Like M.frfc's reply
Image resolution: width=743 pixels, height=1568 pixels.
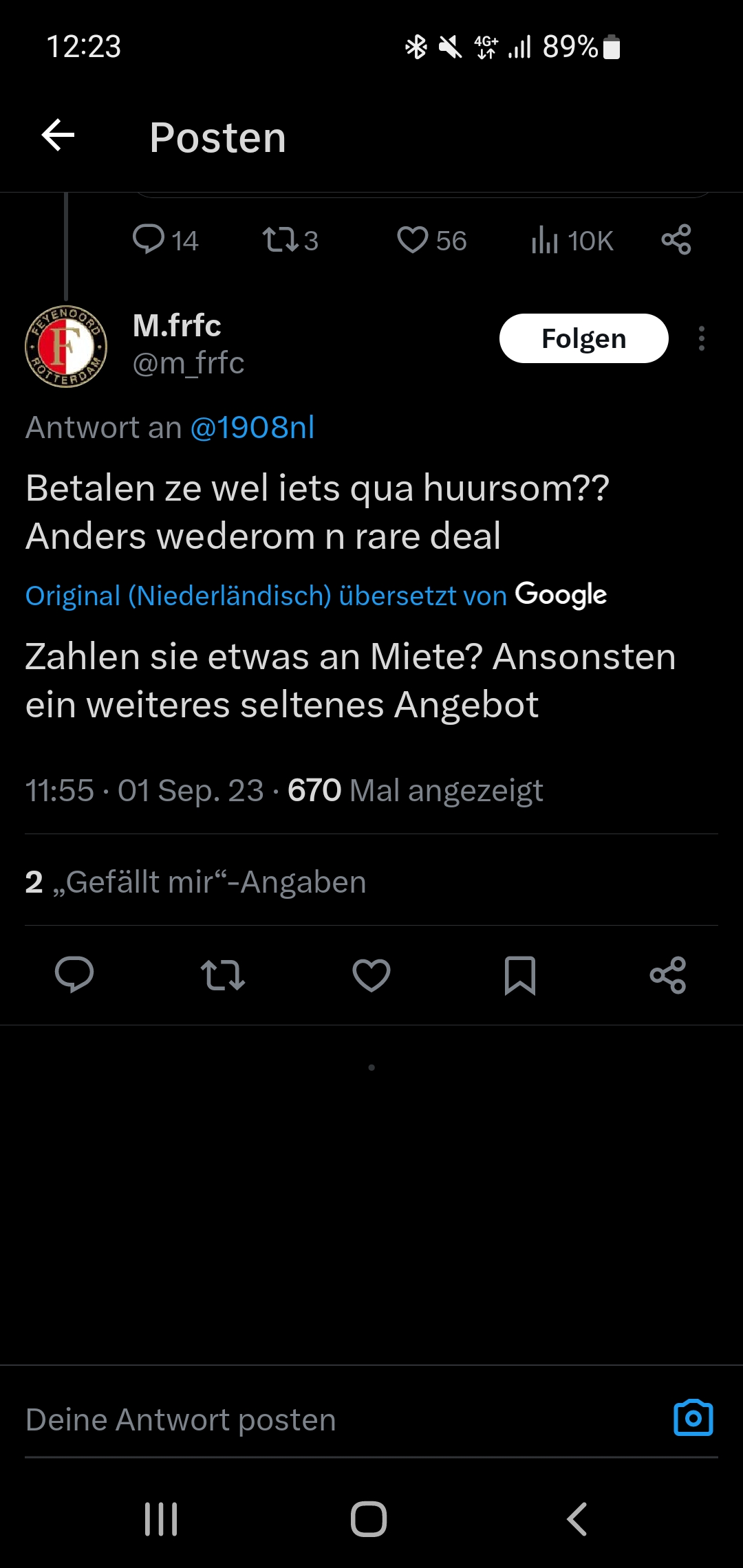(371, 975)
